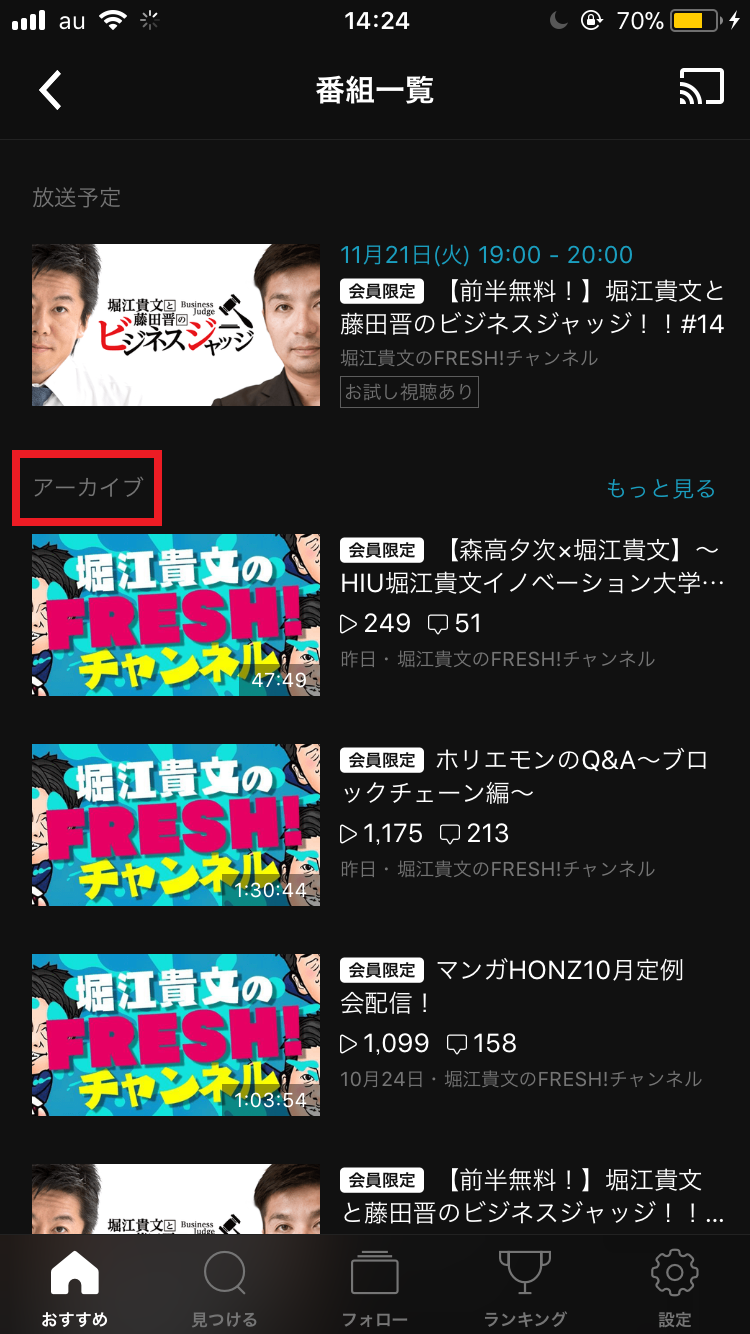Image resolution: width=750 pixels, height=1334 pixels.
Task: Tap もっと見る to see more archives
Action: pos(660,488)
